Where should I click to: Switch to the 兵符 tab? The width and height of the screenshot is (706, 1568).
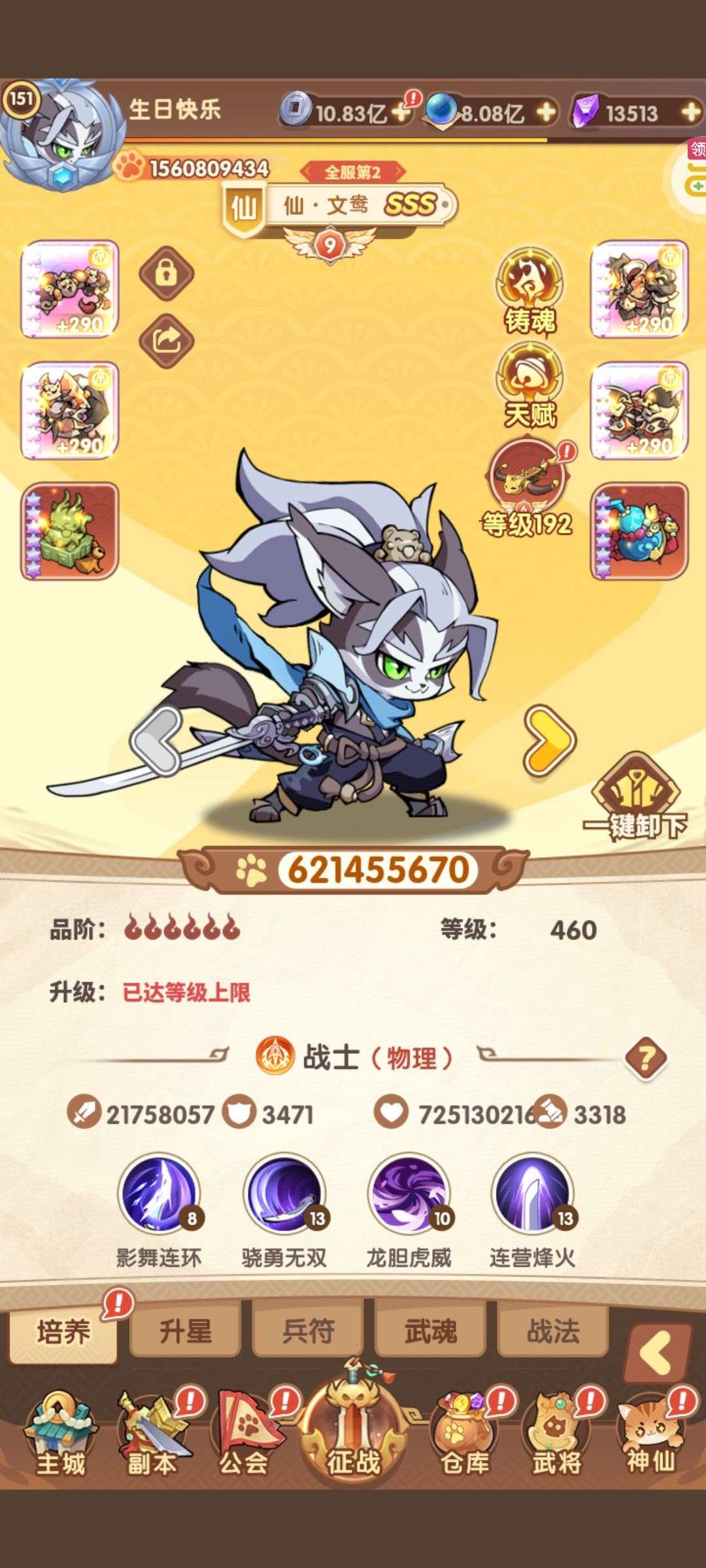pos(308,1331)
